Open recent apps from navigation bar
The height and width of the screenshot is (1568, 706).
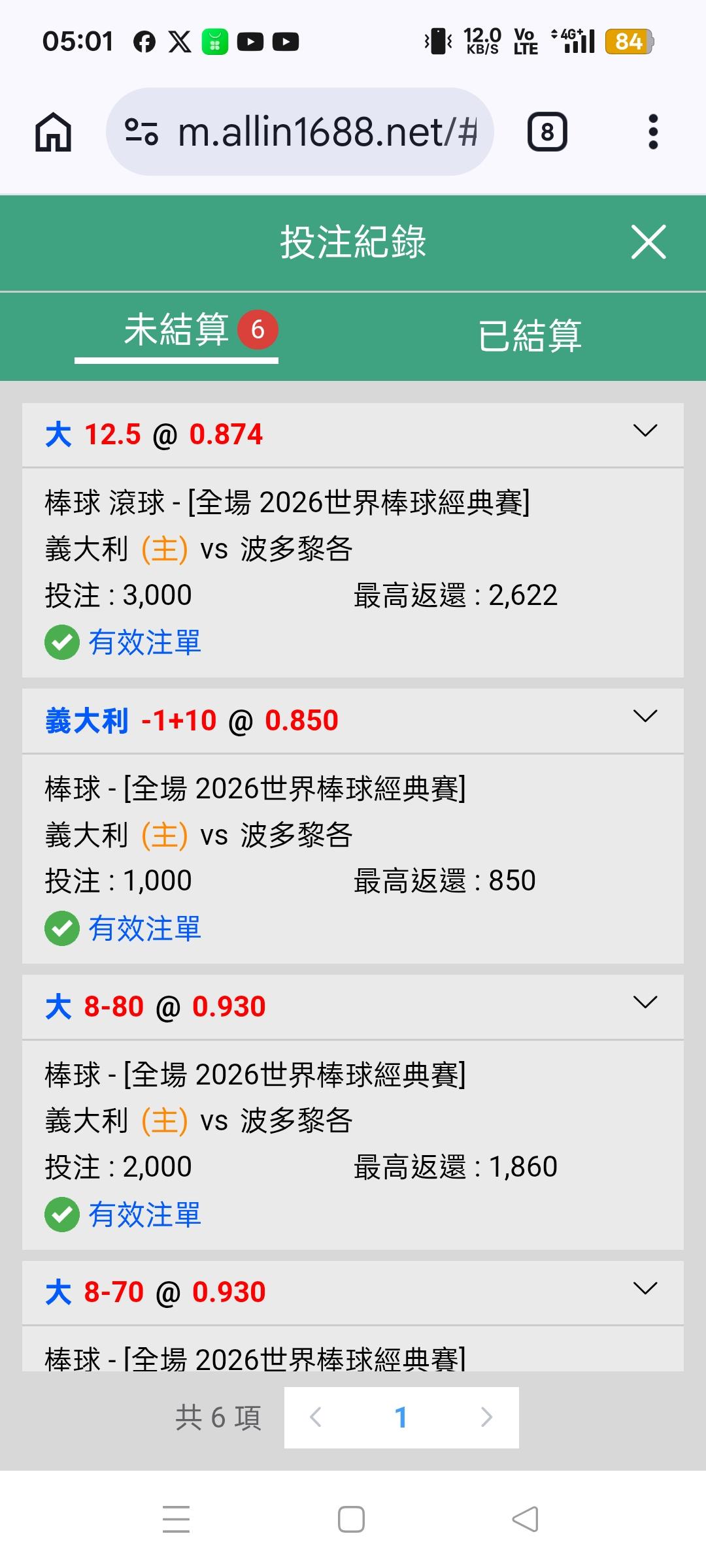pos(176,1519)
